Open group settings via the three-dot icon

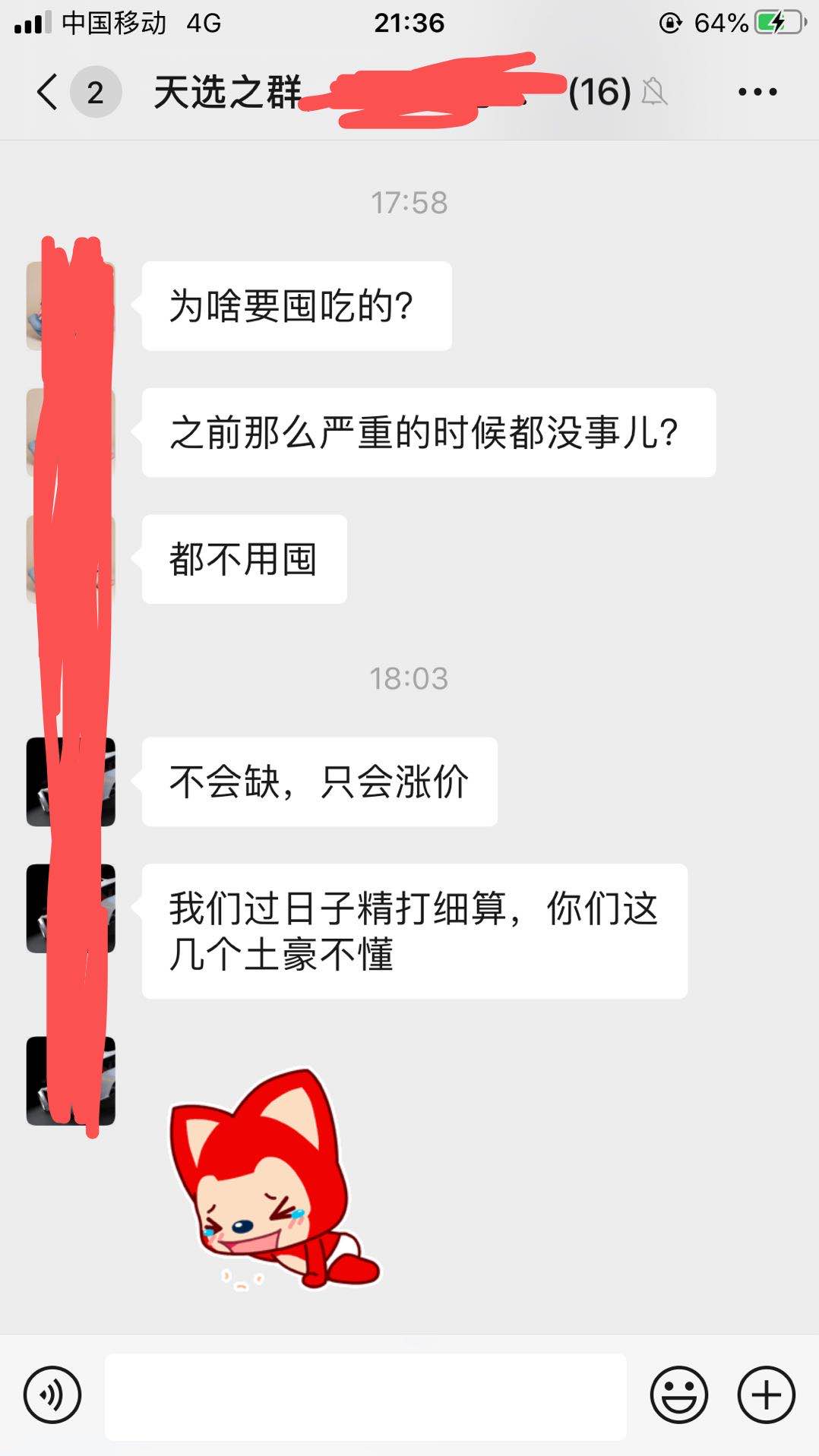pos(755,91)
